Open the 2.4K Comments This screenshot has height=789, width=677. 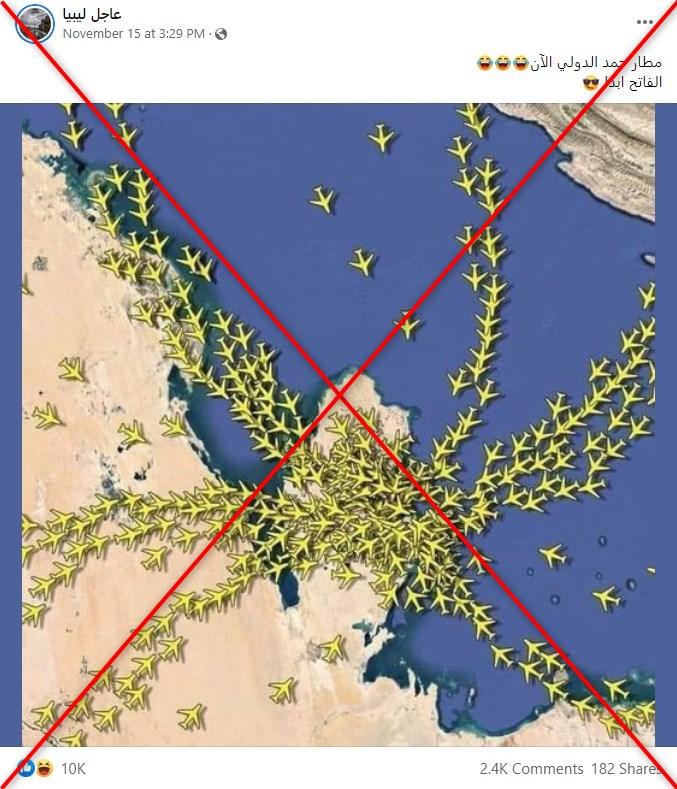pos(531,768)
